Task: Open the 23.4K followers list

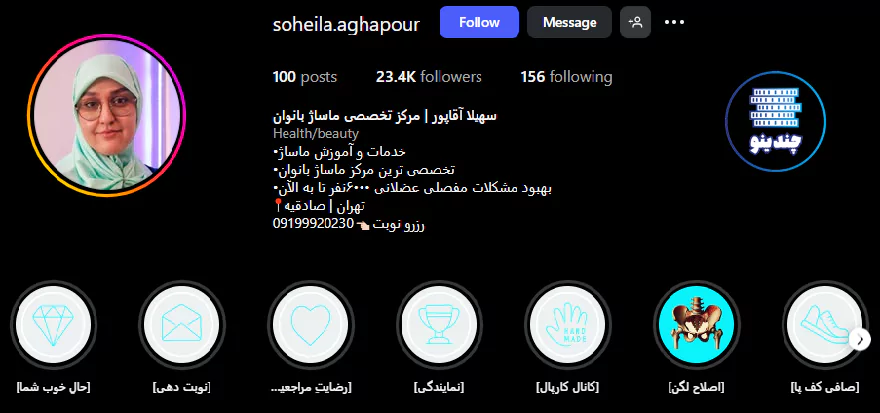Action: pyautogui.click(x=429, y=77)
